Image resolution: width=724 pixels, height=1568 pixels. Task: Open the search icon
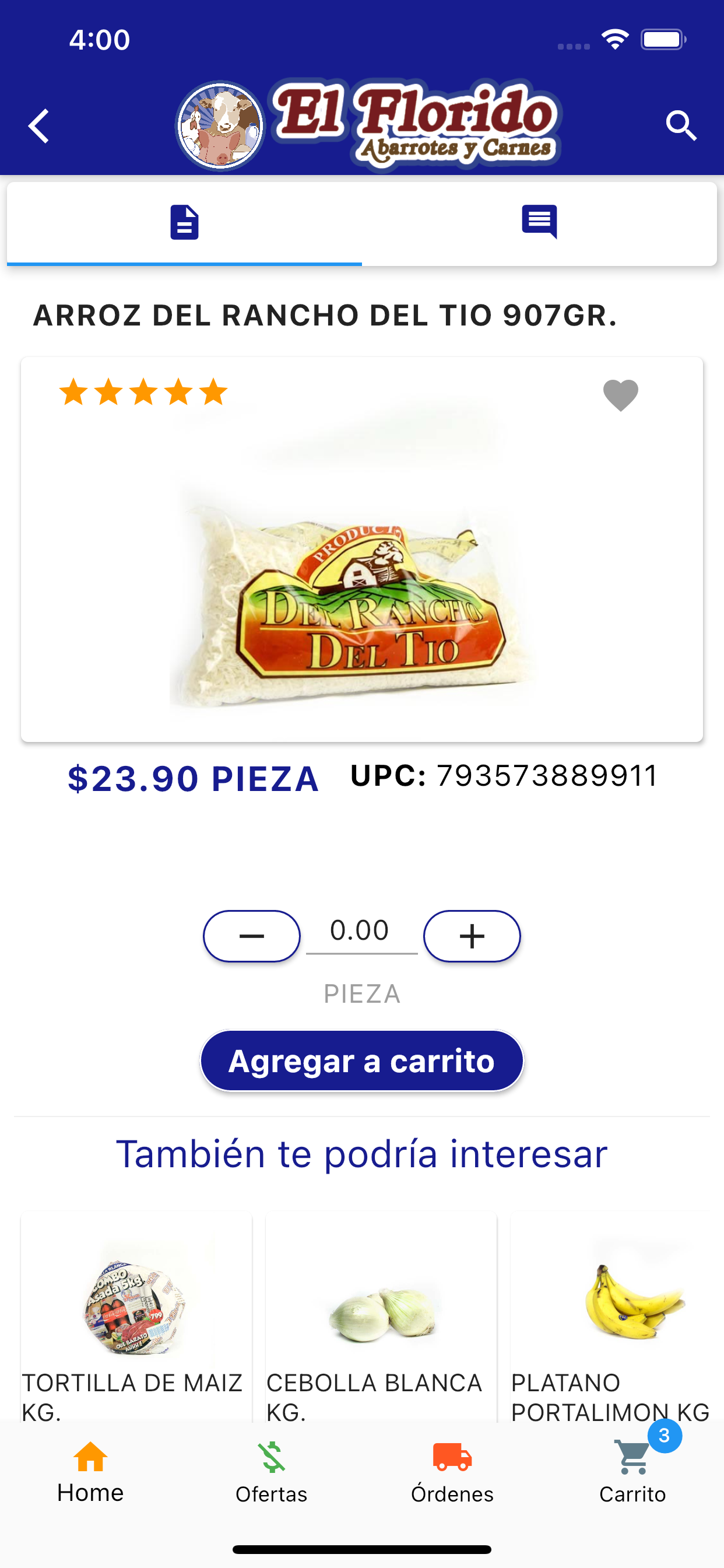click(x=680, y=127)
